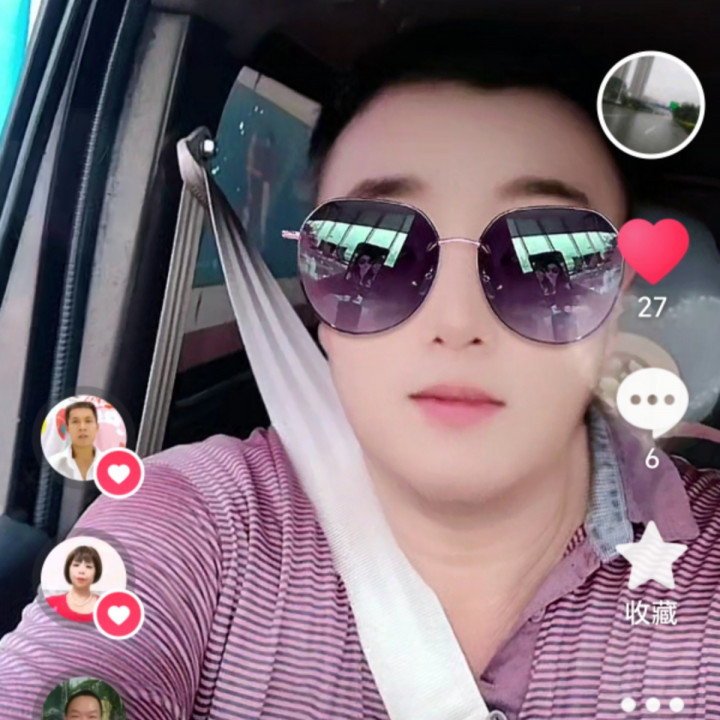Image resolution: width=720 pixels, height=720 pixels.
Task: Open the profile of man in white shirt
Action: (84, 438)
